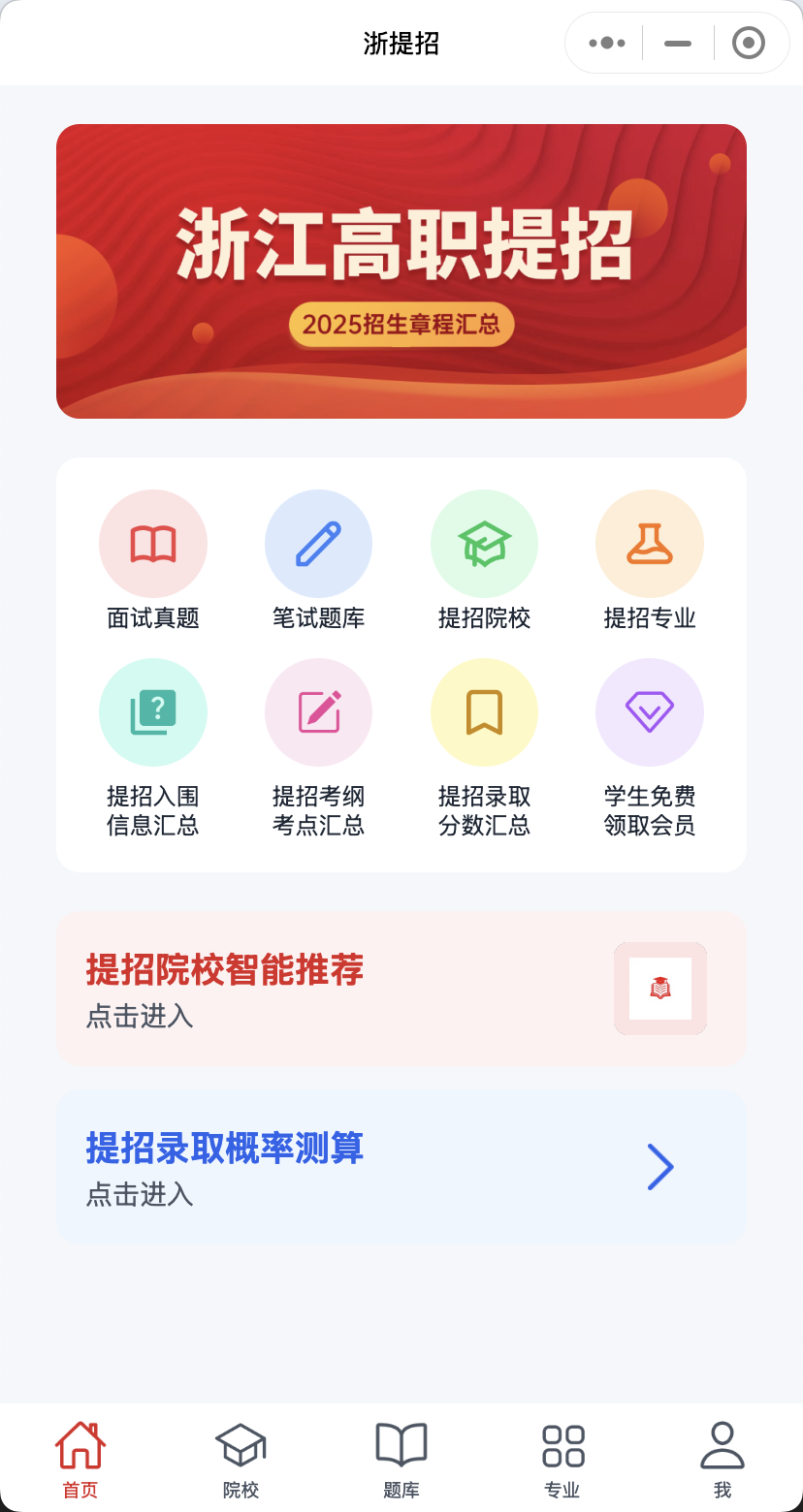Minimize the mini program
Viewport: 803px width, 1512px height.
pos(678,43)
